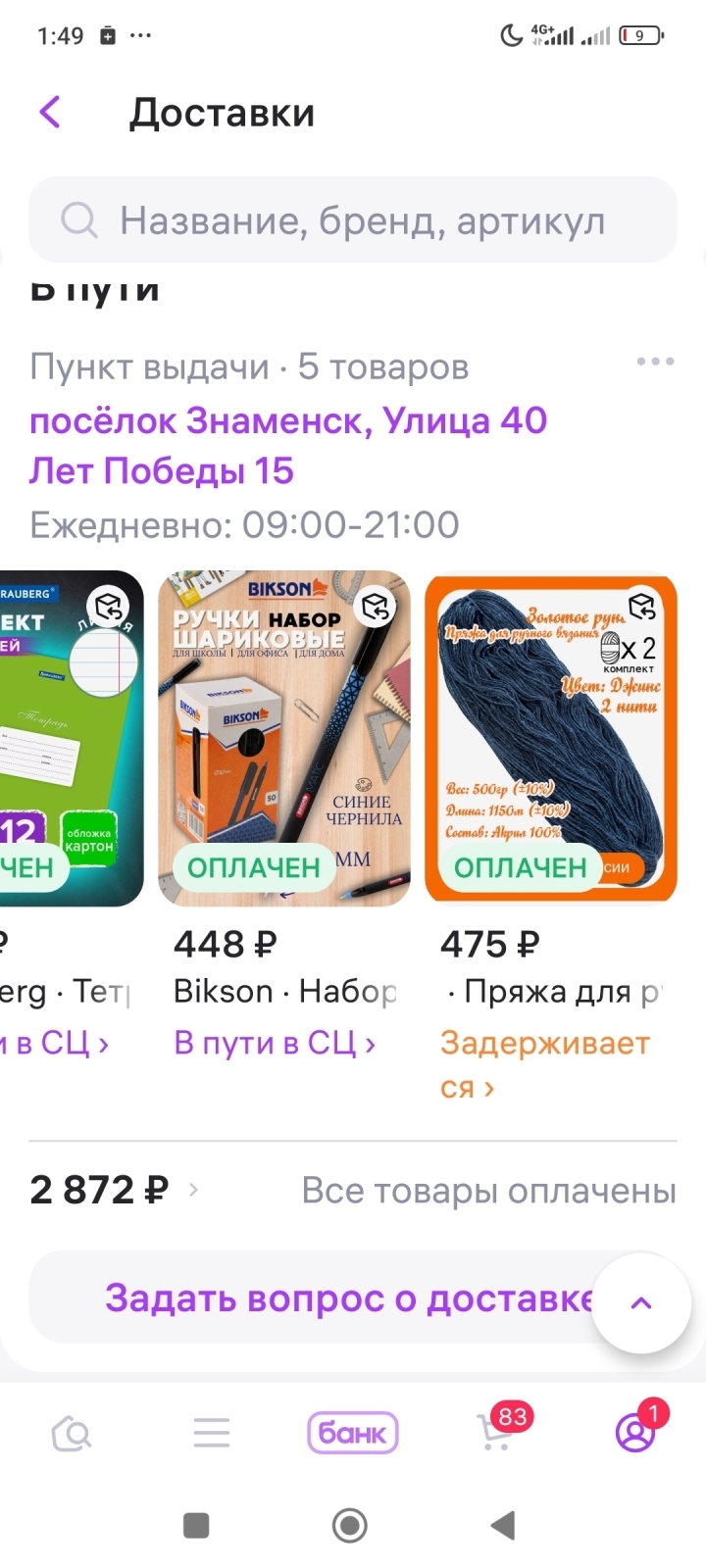Screen dimensions: 706x1568
Task: Open the банк tab
Action: [353, 1434]
